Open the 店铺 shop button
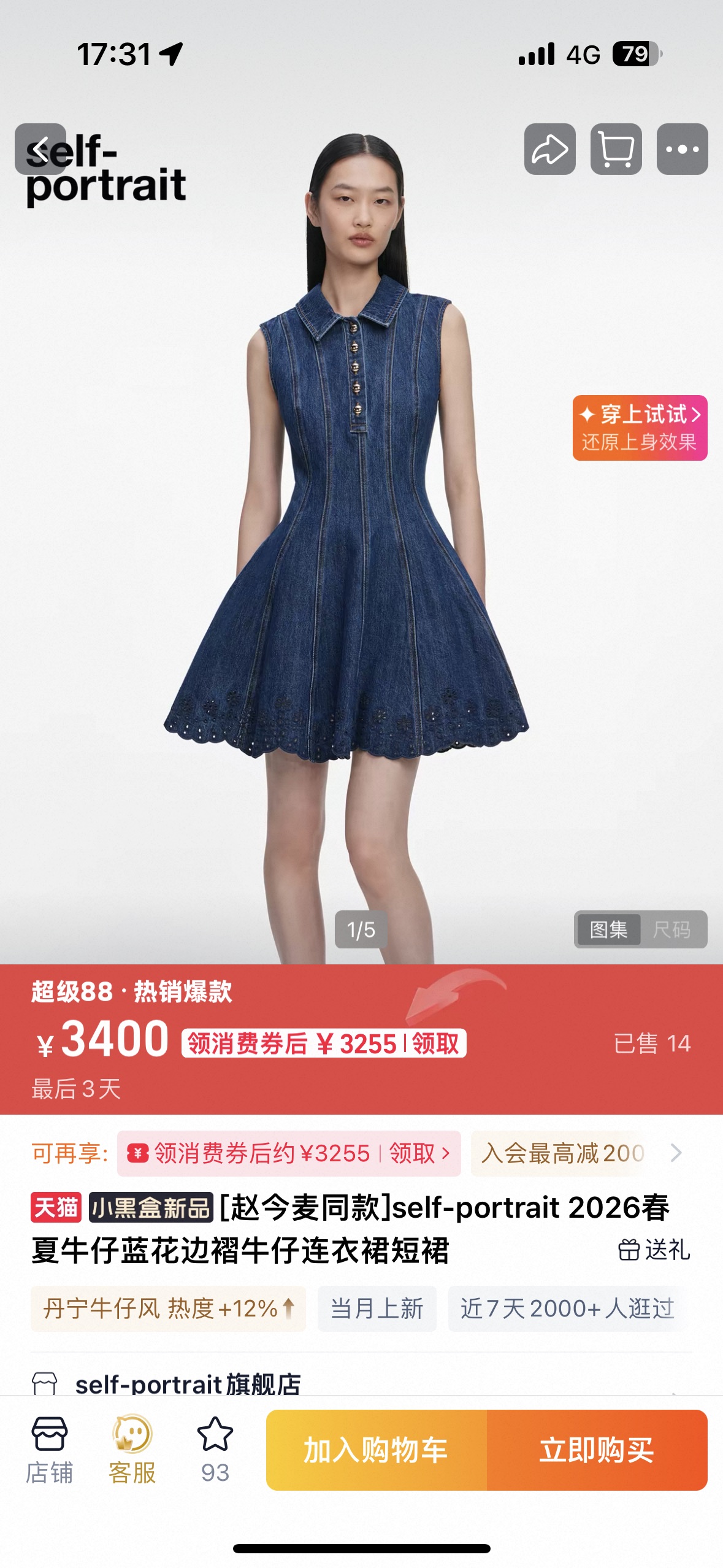Viewport: 723px width, 1568px height. click(x=49, y=1449)
